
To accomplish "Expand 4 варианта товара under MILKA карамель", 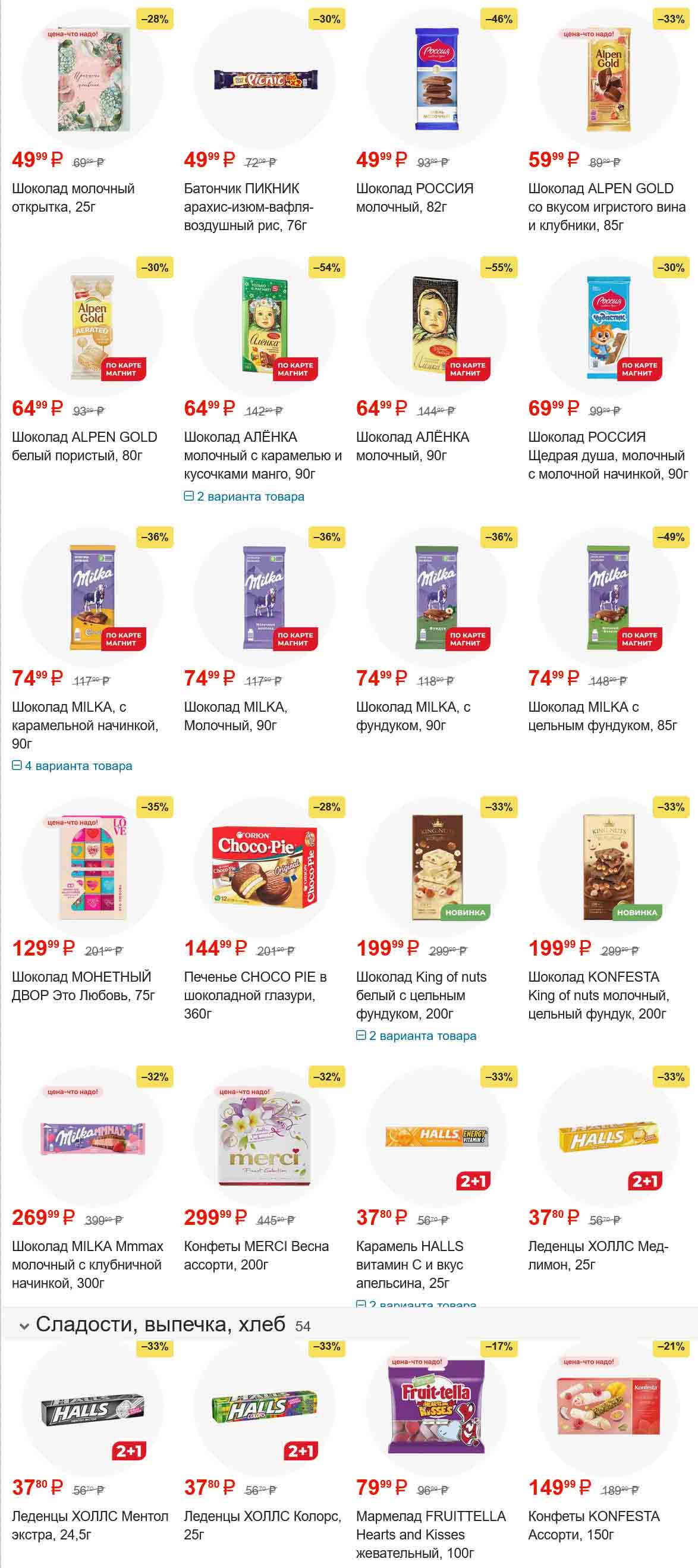I will tap(72, 766).
